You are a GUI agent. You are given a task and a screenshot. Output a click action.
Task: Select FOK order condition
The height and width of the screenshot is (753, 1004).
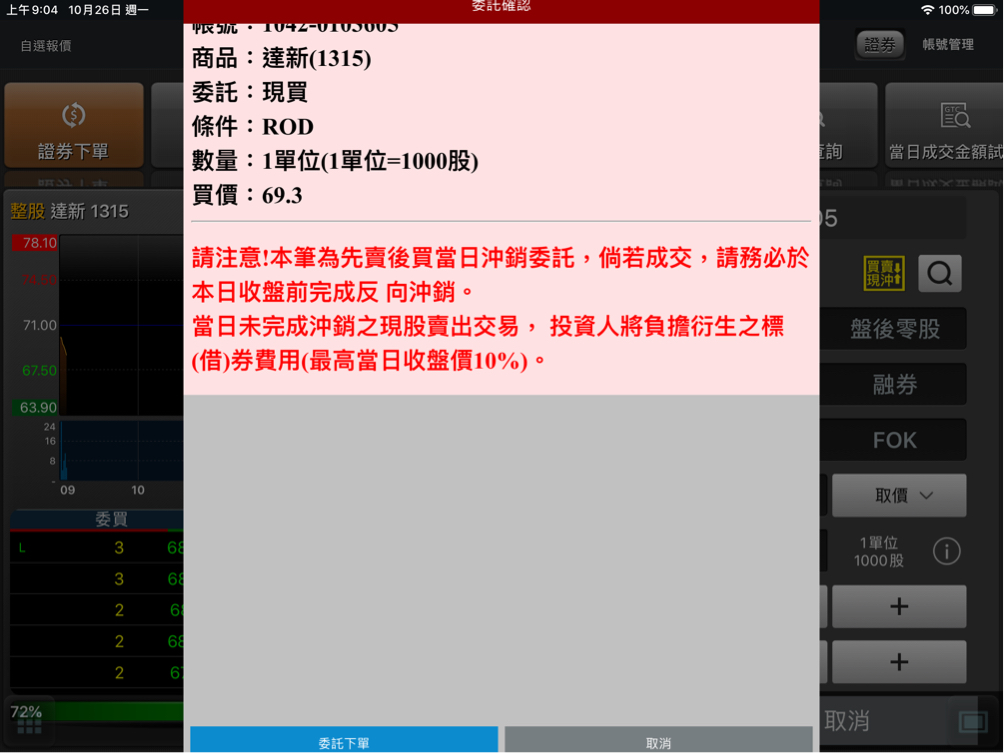click(894, 440)
